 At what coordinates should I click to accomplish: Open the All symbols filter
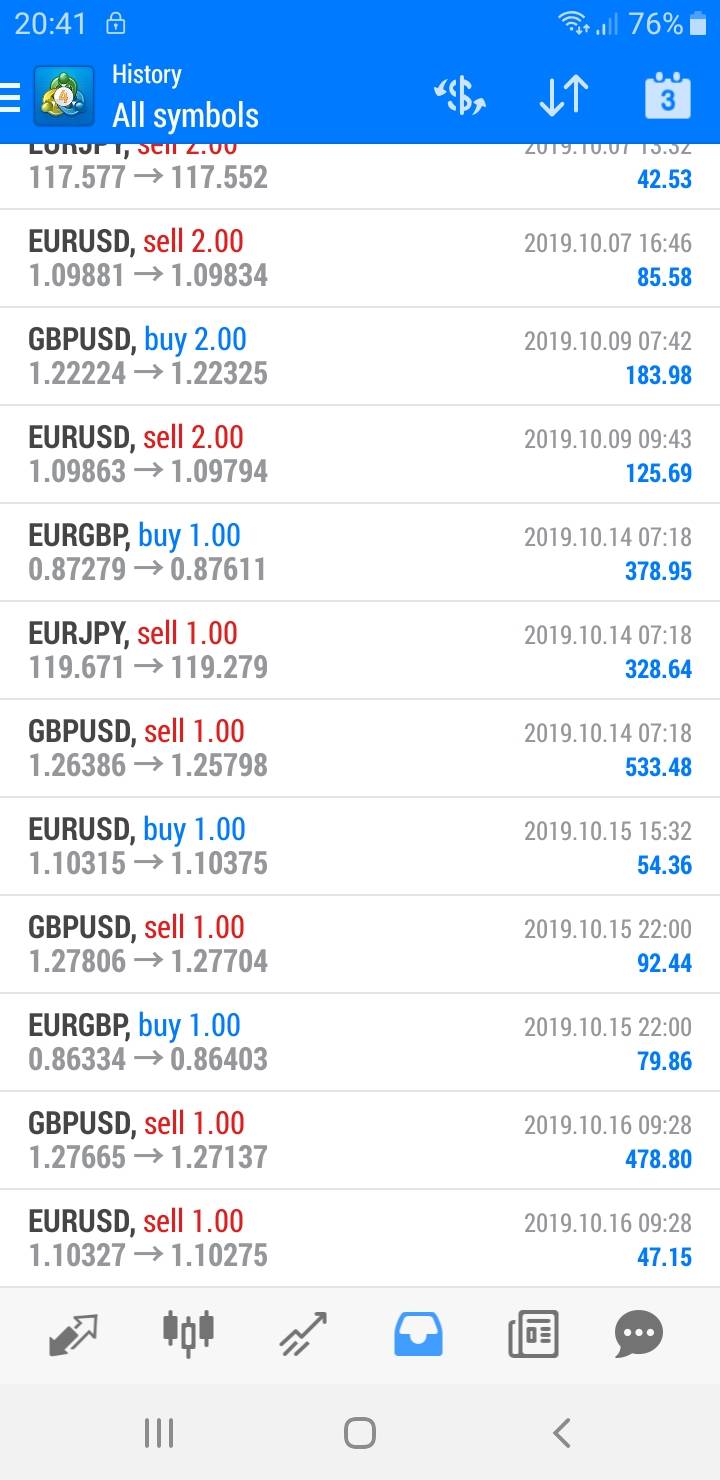[185, 114]
